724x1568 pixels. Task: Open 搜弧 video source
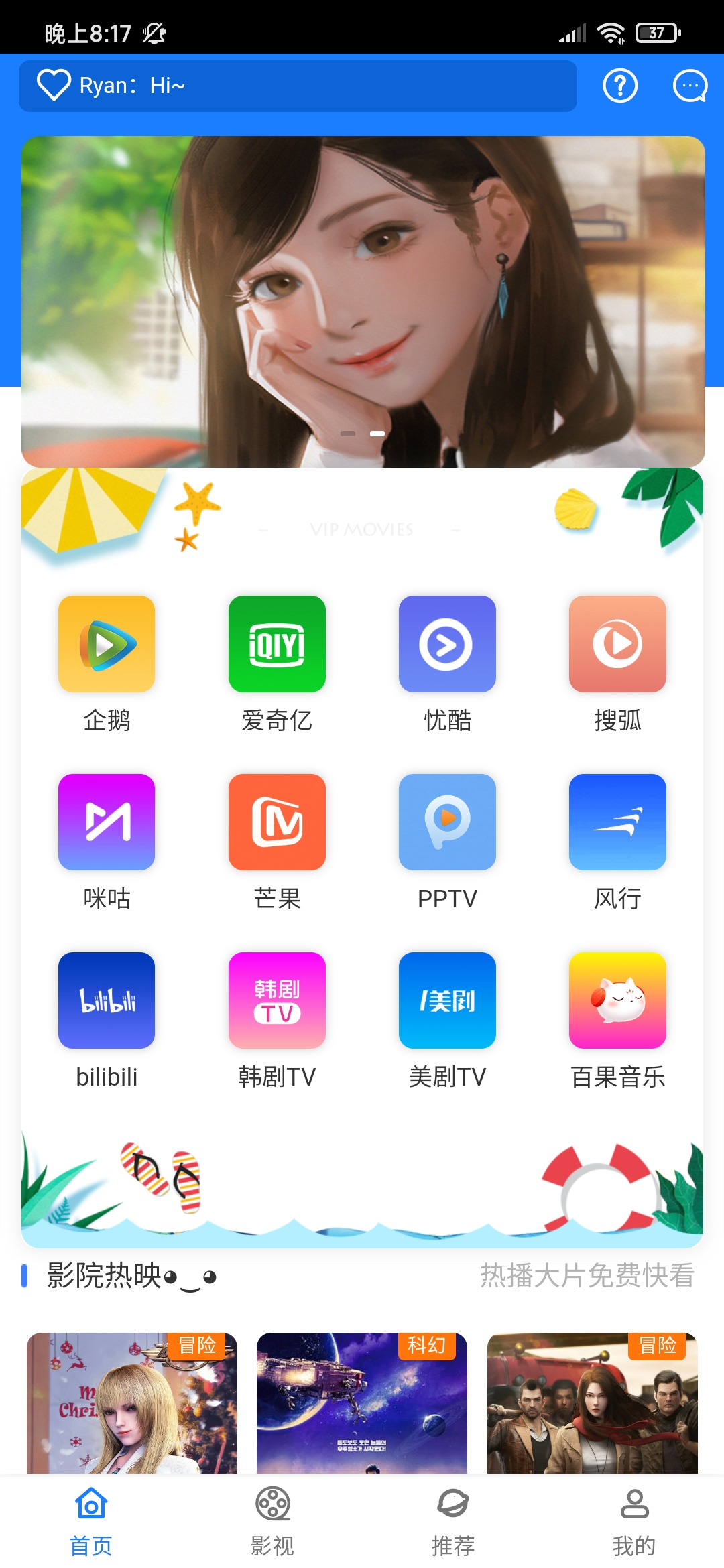click(617, 644)
